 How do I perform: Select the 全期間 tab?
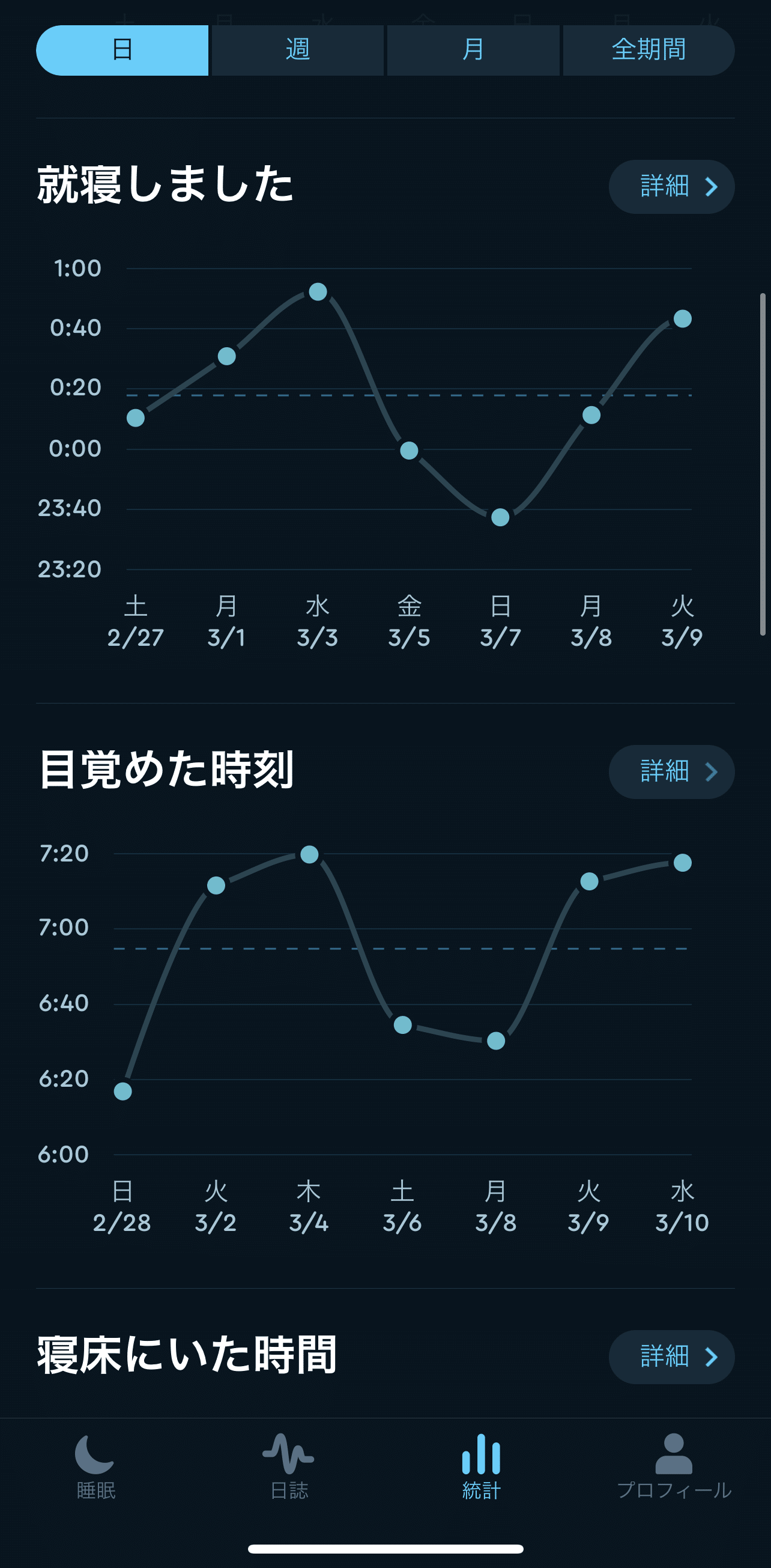pos(648,50)
